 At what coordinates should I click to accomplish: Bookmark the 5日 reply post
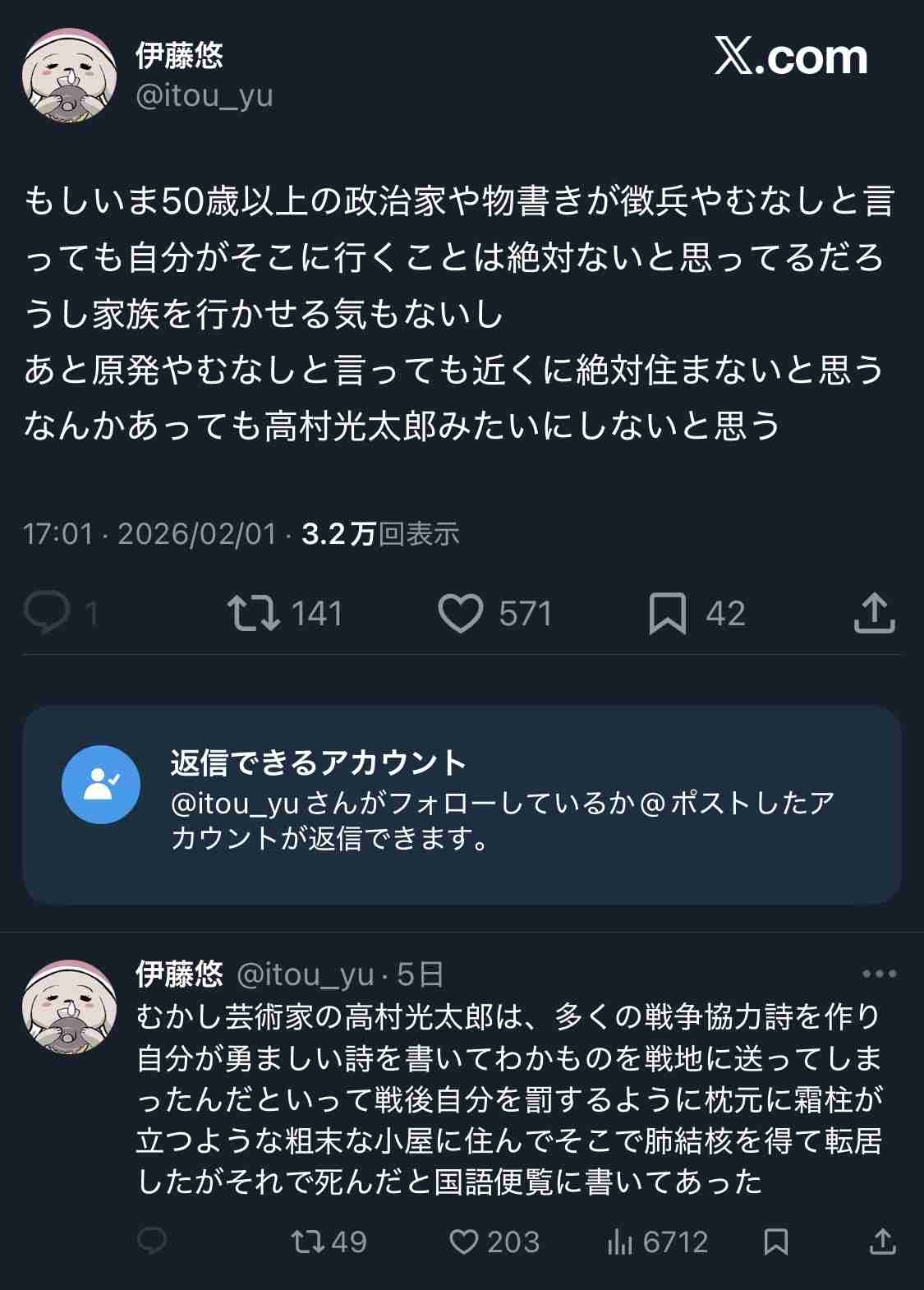click(775, 1241)
